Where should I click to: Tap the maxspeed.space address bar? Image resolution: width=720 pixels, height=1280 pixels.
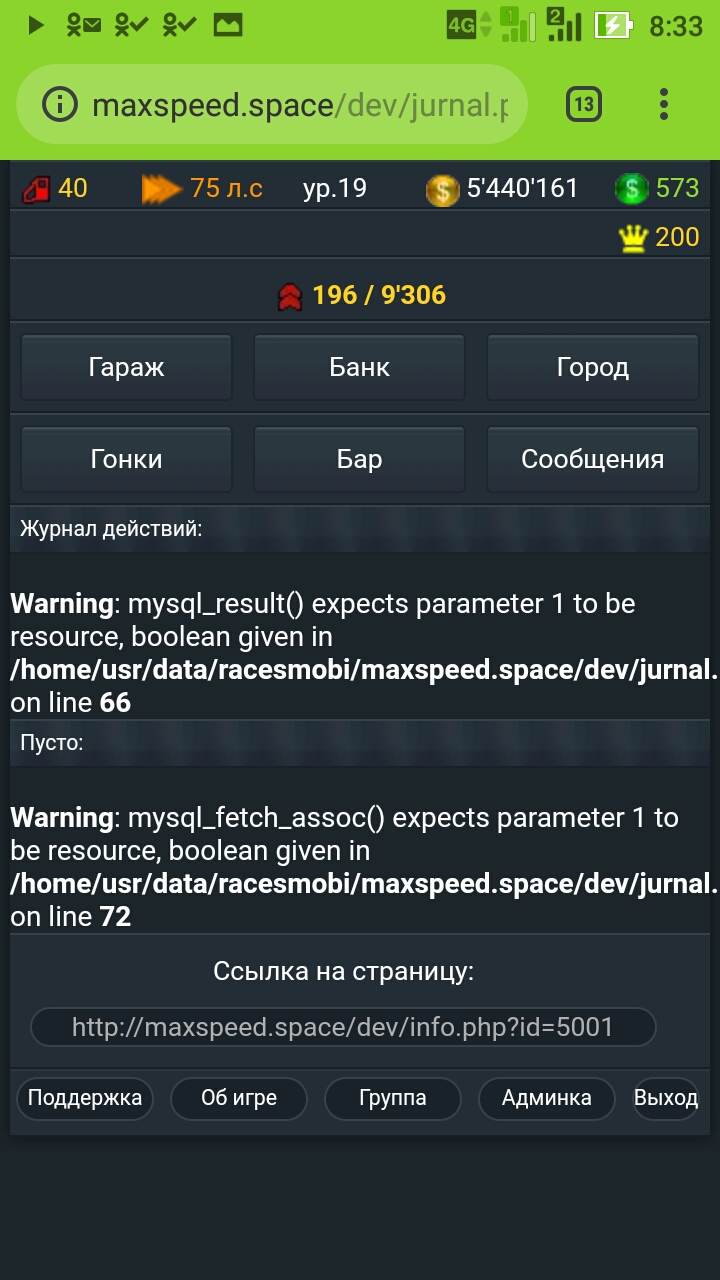290,105
